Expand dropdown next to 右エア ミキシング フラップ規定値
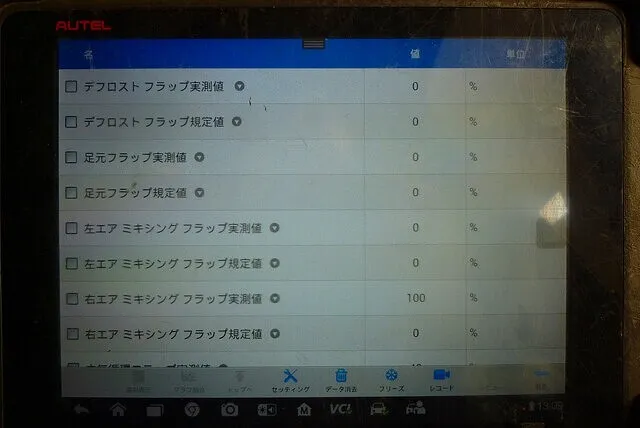Viewport: 640px width, 428px height. coord(273,332)
